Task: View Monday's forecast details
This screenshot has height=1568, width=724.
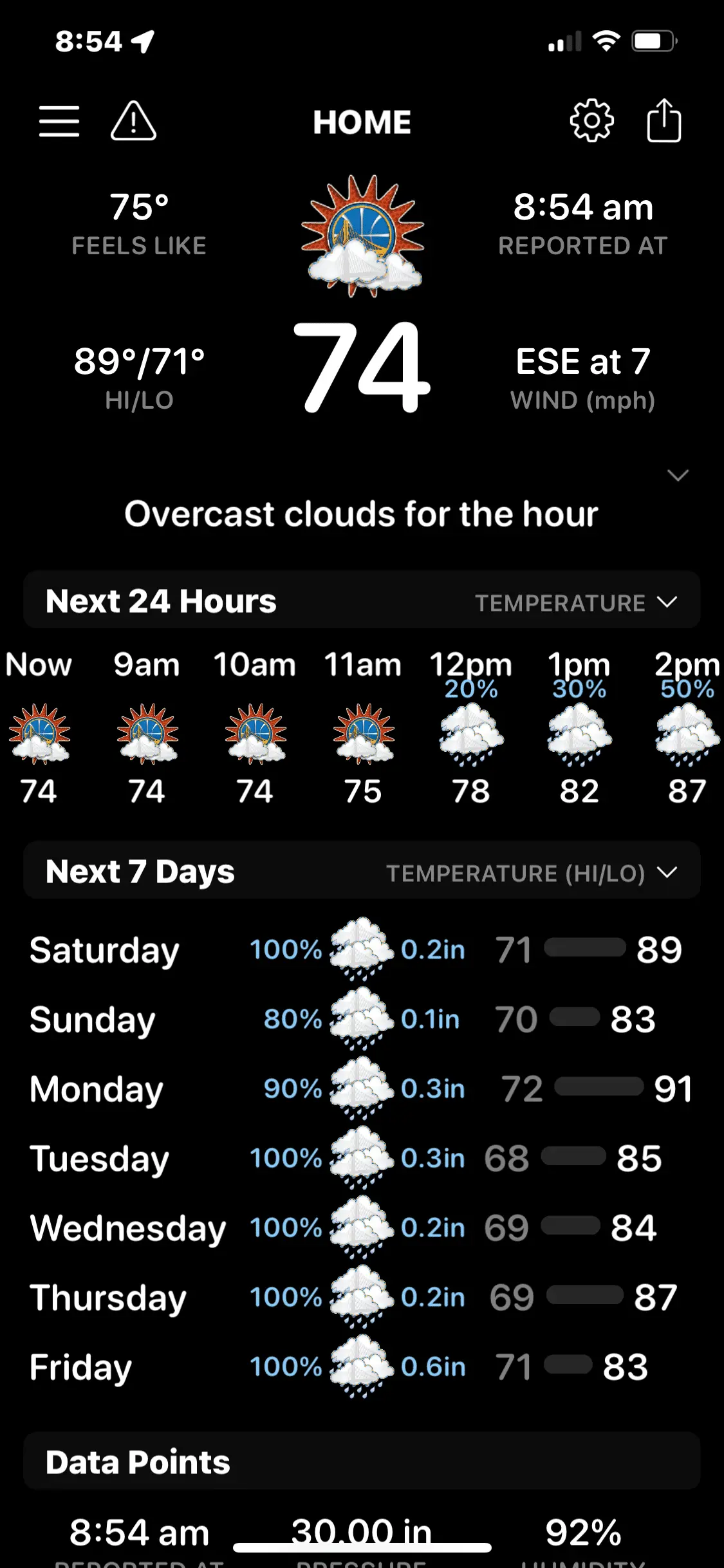Action: click(362, 1089)
